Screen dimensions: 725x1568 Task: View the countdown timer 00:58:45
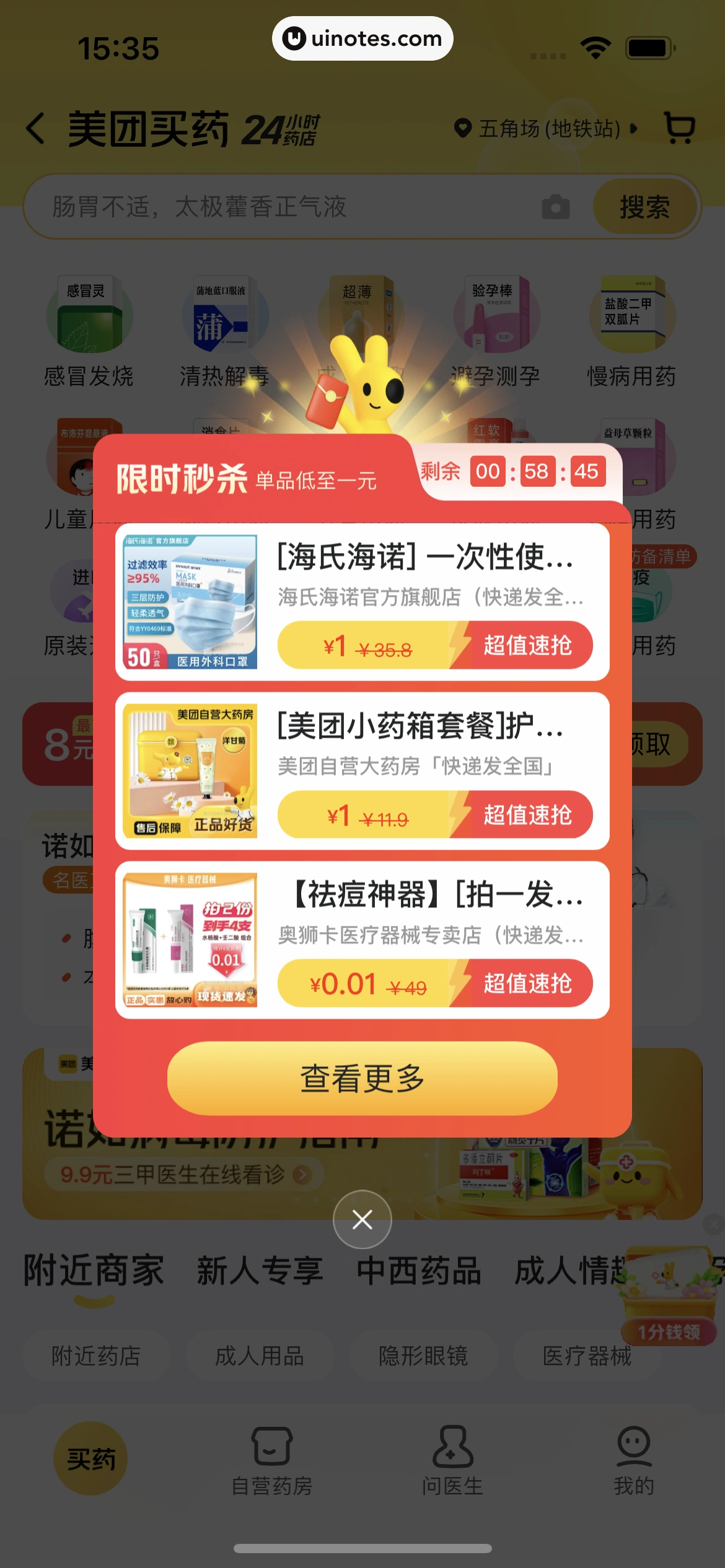(538, 472)
